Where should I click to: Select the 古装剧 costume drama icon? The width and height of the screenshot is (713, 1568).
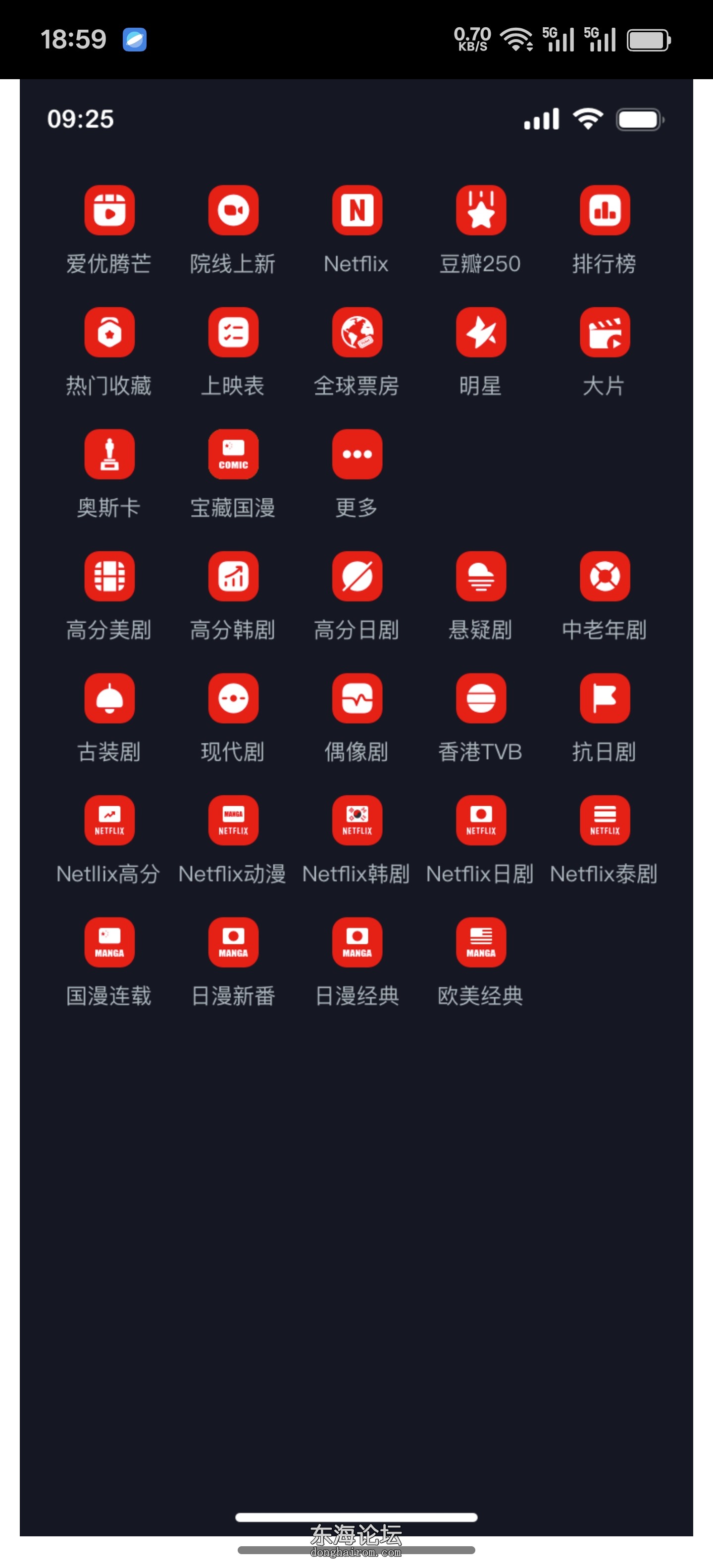[x=109, y=699]
